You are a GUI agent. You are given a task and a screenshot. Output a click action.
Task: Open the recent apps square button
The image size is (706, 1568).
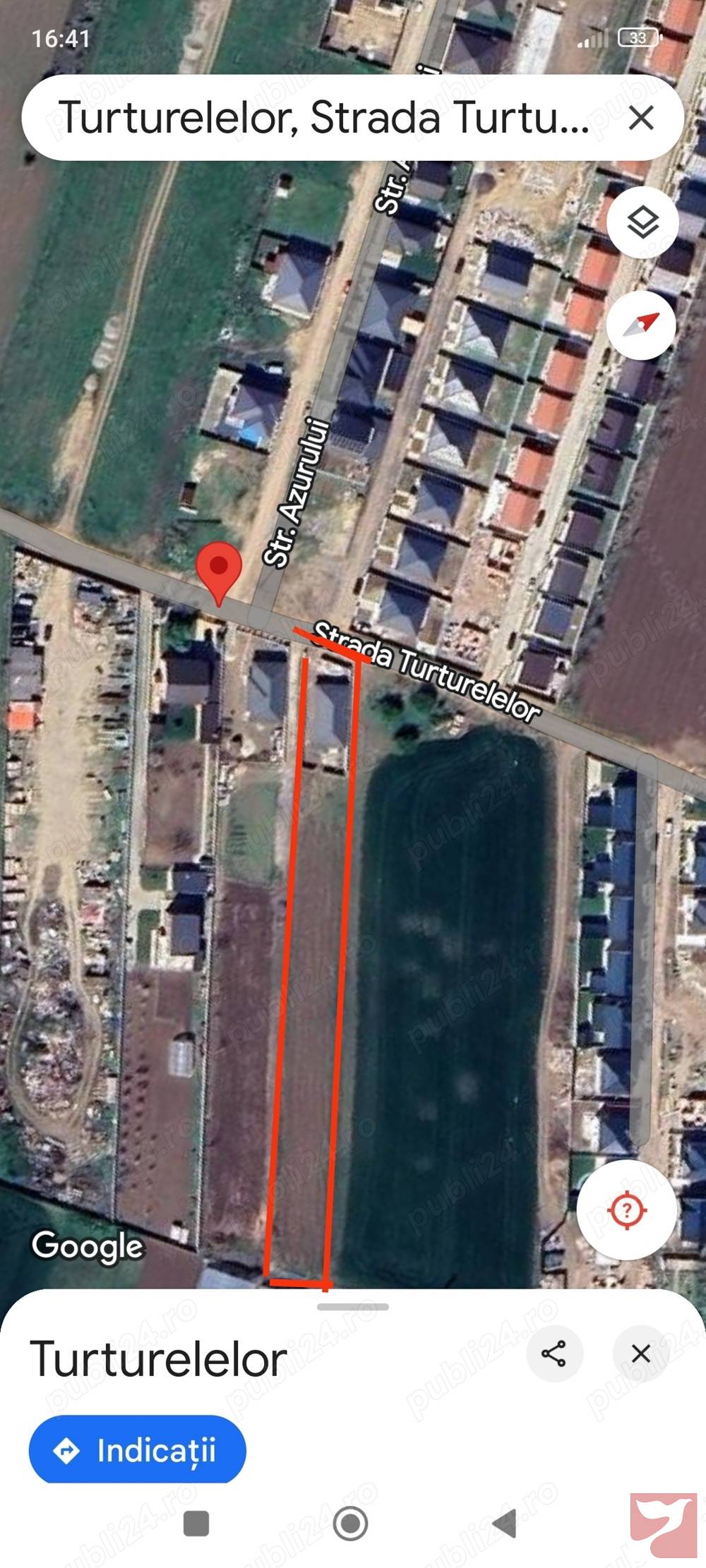tap(196, 1524)
